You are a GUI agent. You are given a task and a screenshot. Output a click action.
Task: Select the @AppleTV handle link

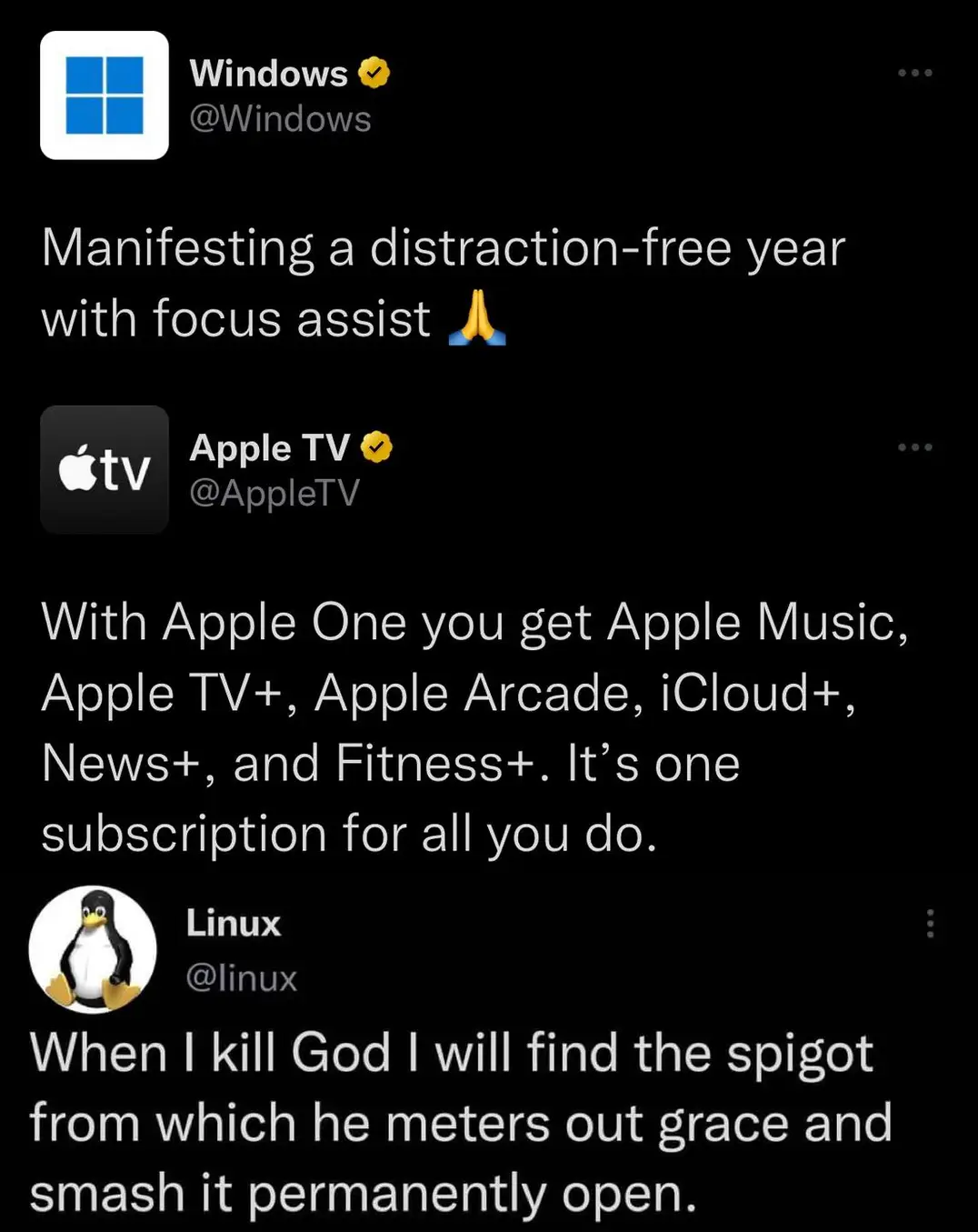(x=274, y=494)
